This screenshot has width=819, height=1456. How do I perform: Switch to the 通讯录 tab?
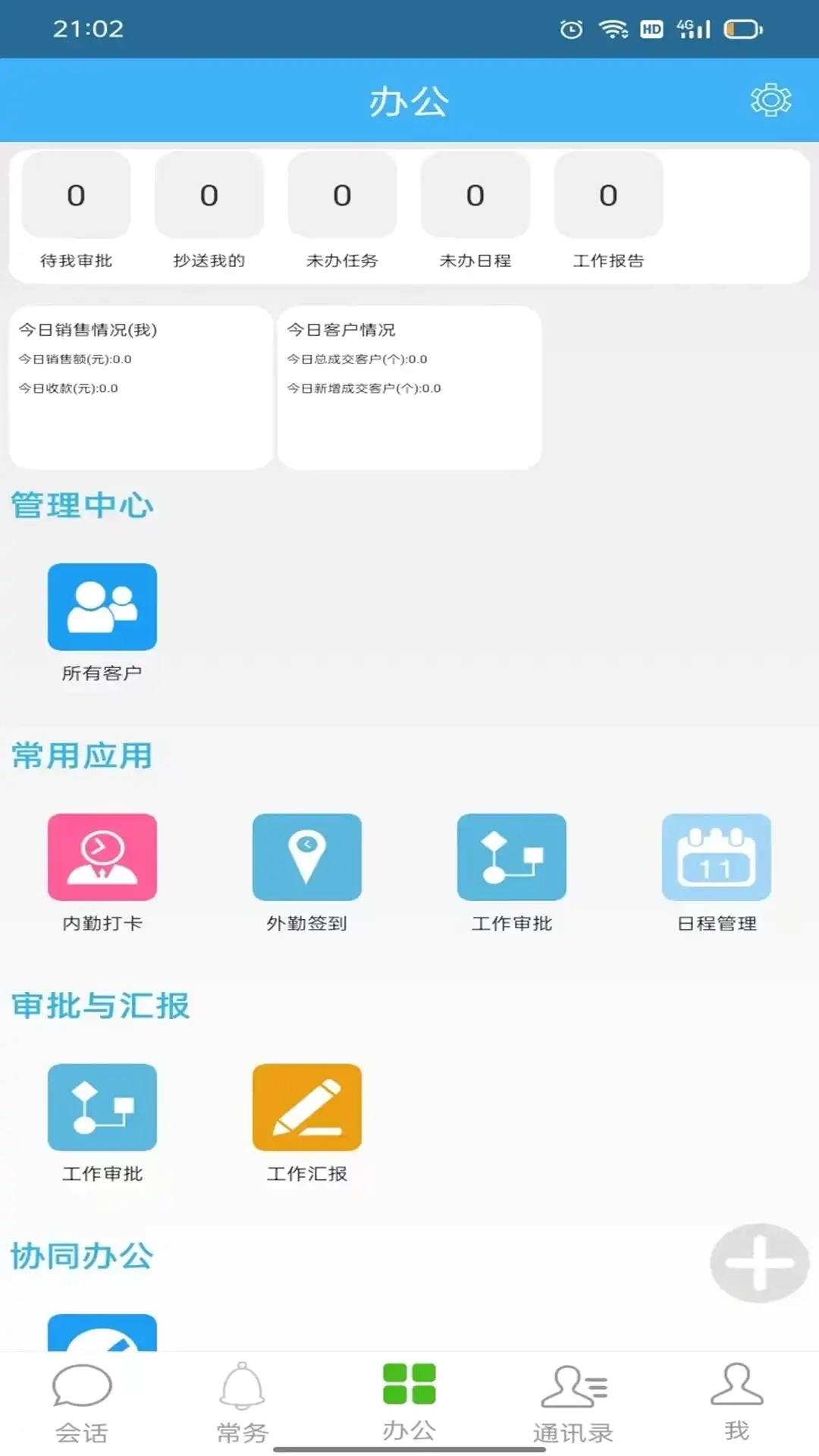click(x=573, y=1403)
